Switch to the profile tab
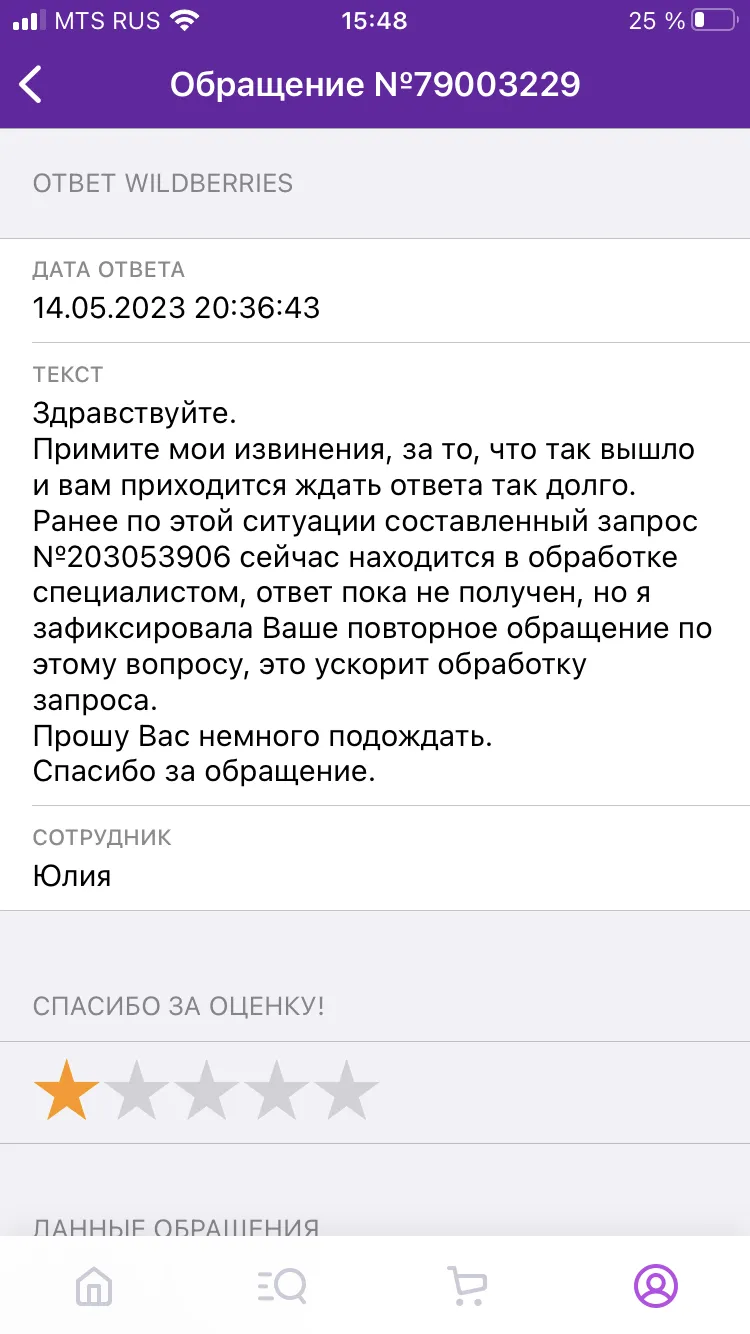Viewport: 750px width, 1334px height. coord(656,1285)
